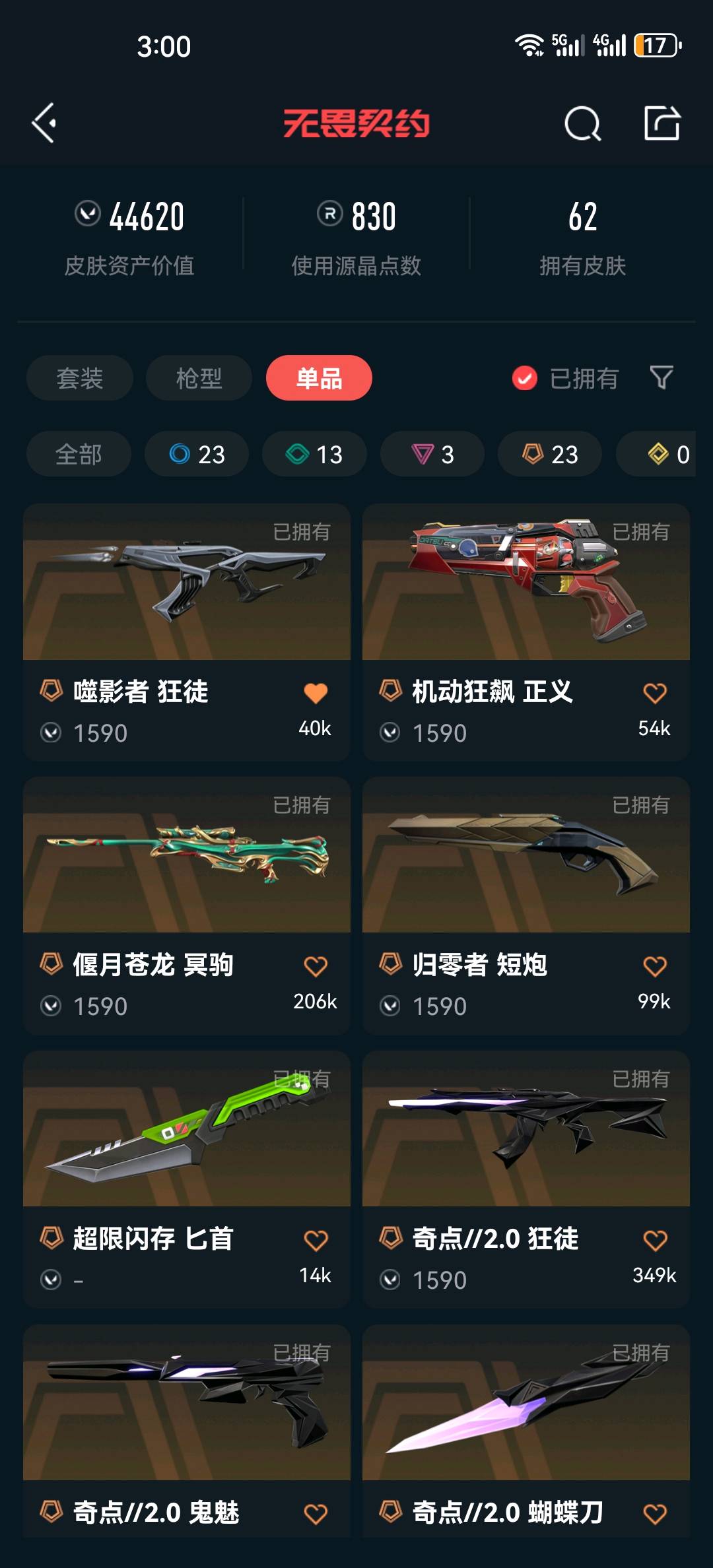Filter by pink tier chip showing 3
This screenshot has height=1568, width=713.
(x=432, y=454)
